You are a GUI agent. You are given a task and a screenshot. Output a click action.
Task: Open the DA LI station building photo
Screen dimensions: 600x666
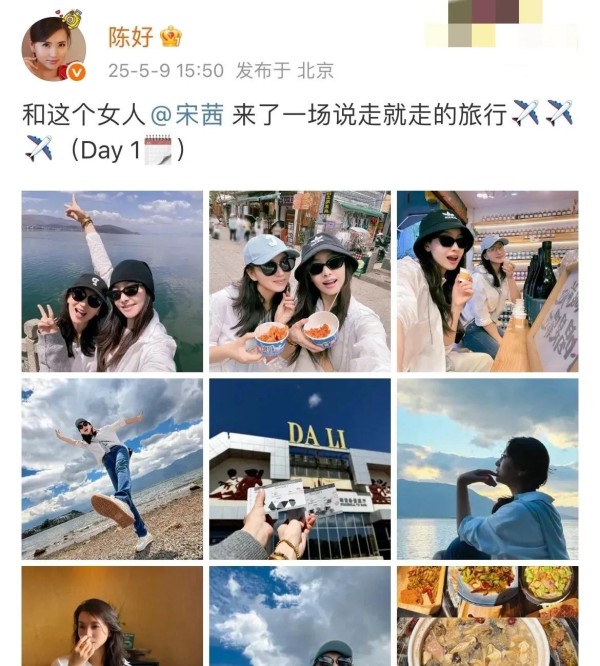coord(299,468)
